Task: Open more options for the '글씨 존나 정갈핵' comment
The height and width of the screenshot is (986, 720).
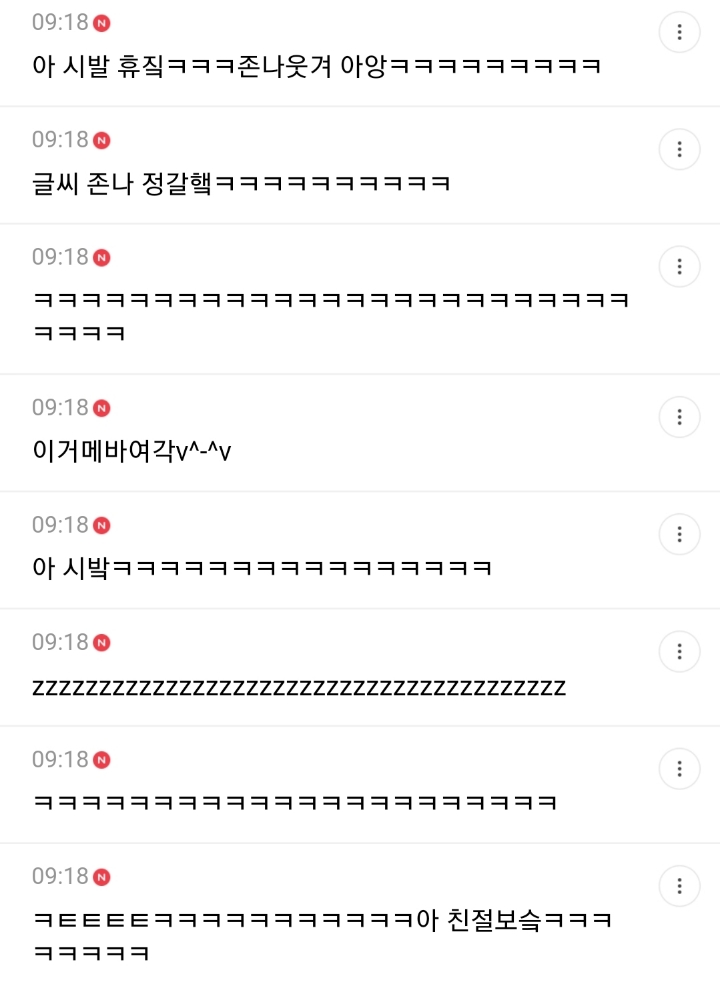Action: pos(680,149)
